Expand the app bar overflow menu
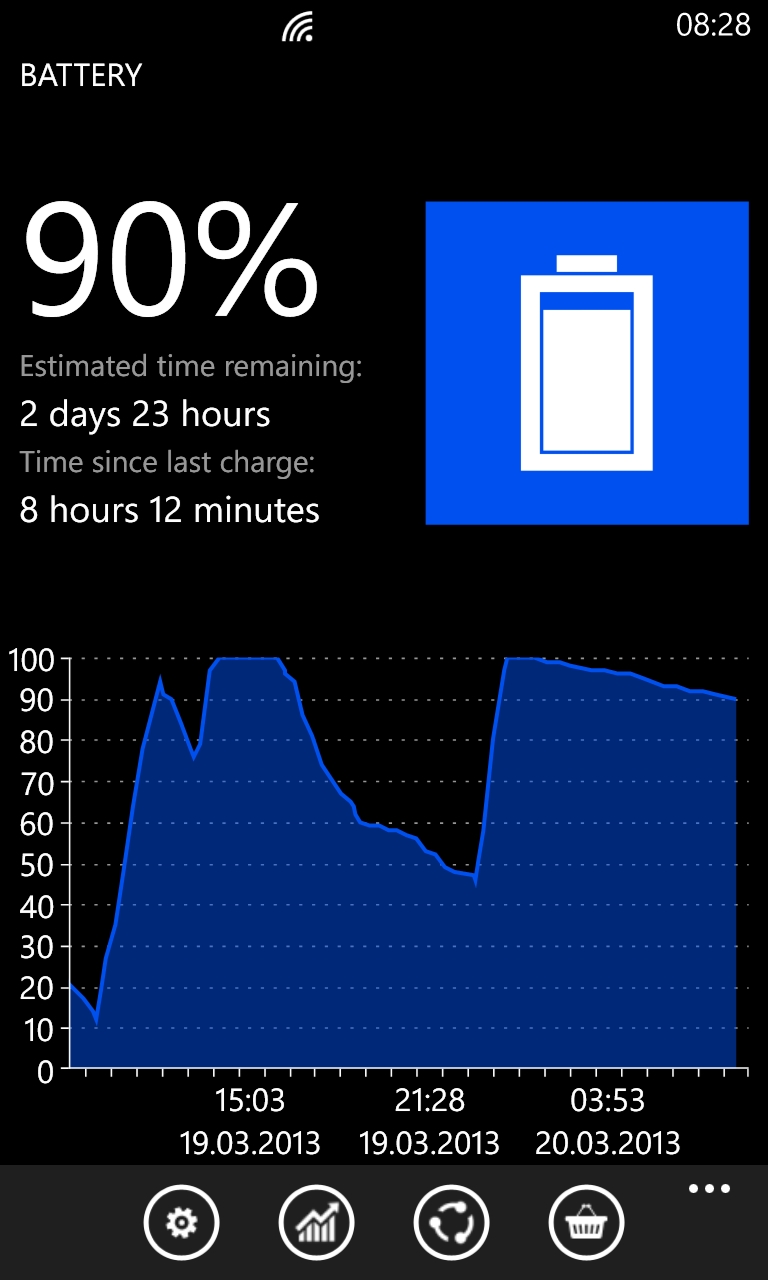The width and height of the screenshot is (768, 1280). click(709, 1189)
